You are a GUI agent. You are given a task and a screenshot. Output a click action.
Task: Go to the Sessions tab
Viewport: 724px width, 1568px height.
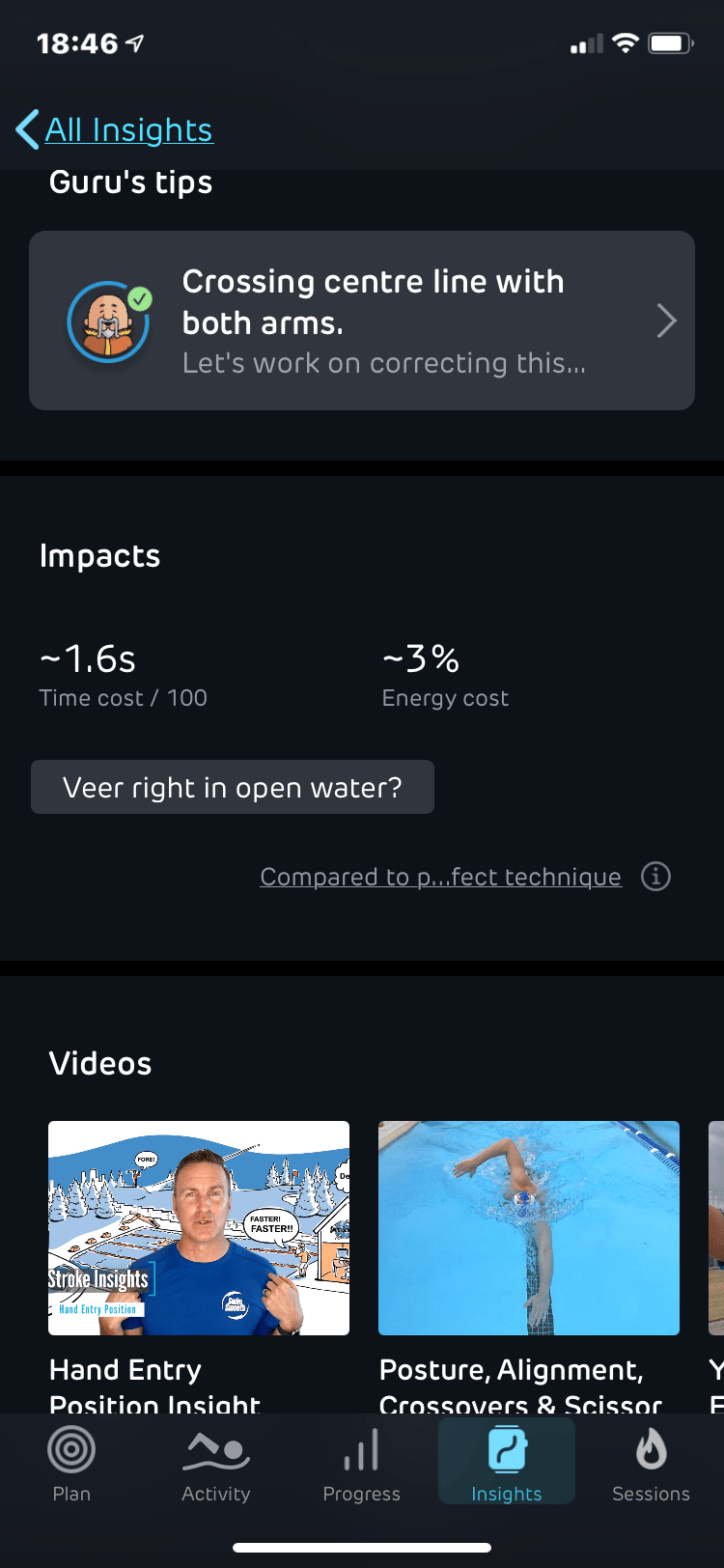pyautogui.click(x=651, y=1465)
